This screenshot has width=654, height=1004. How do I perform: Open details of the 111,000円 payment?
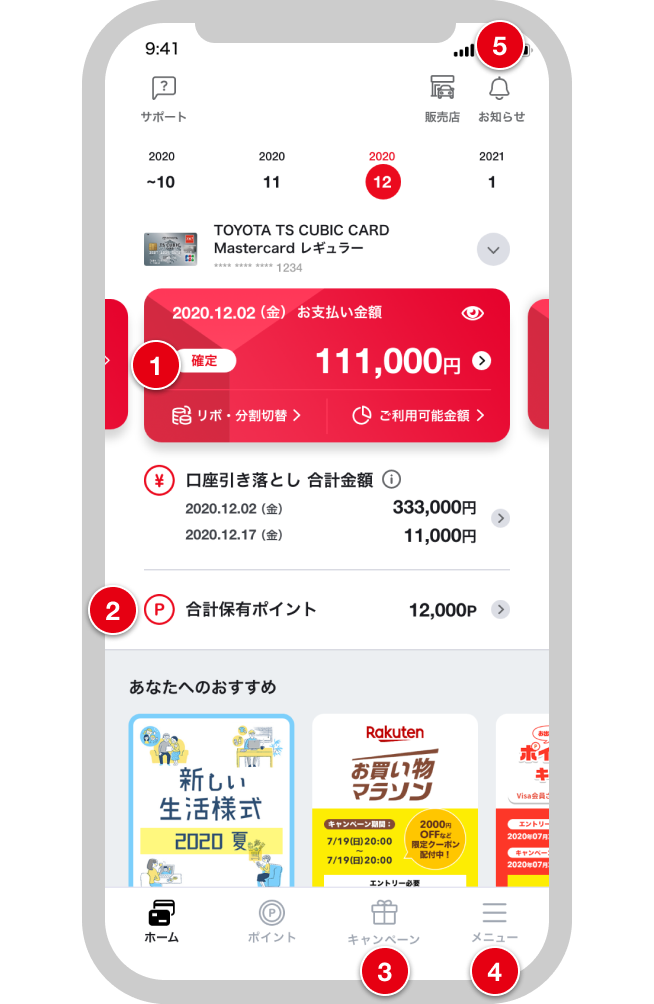coord(482,361)
